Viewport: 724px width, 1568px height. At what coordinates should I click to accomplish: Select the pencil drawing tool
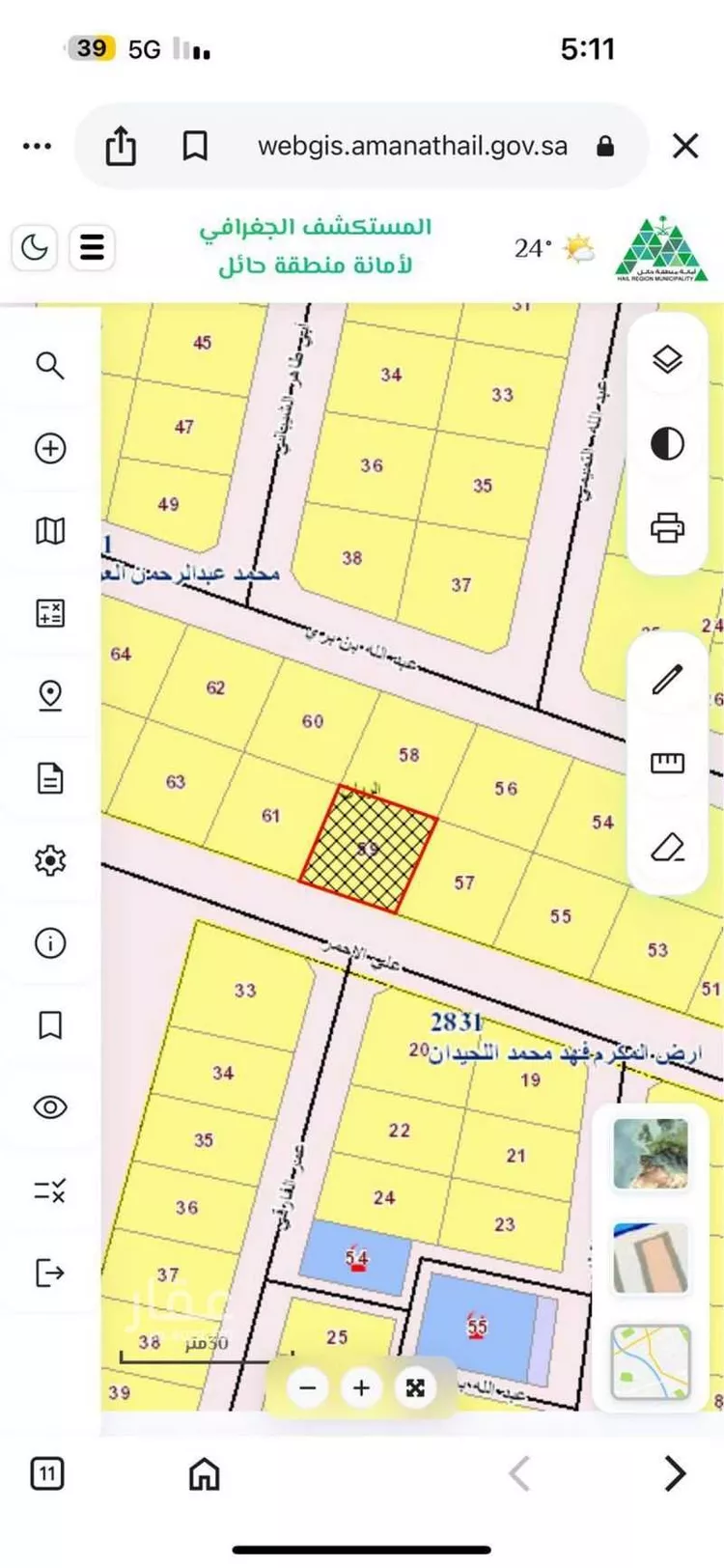pyautogui.click(x=667, y=680)
